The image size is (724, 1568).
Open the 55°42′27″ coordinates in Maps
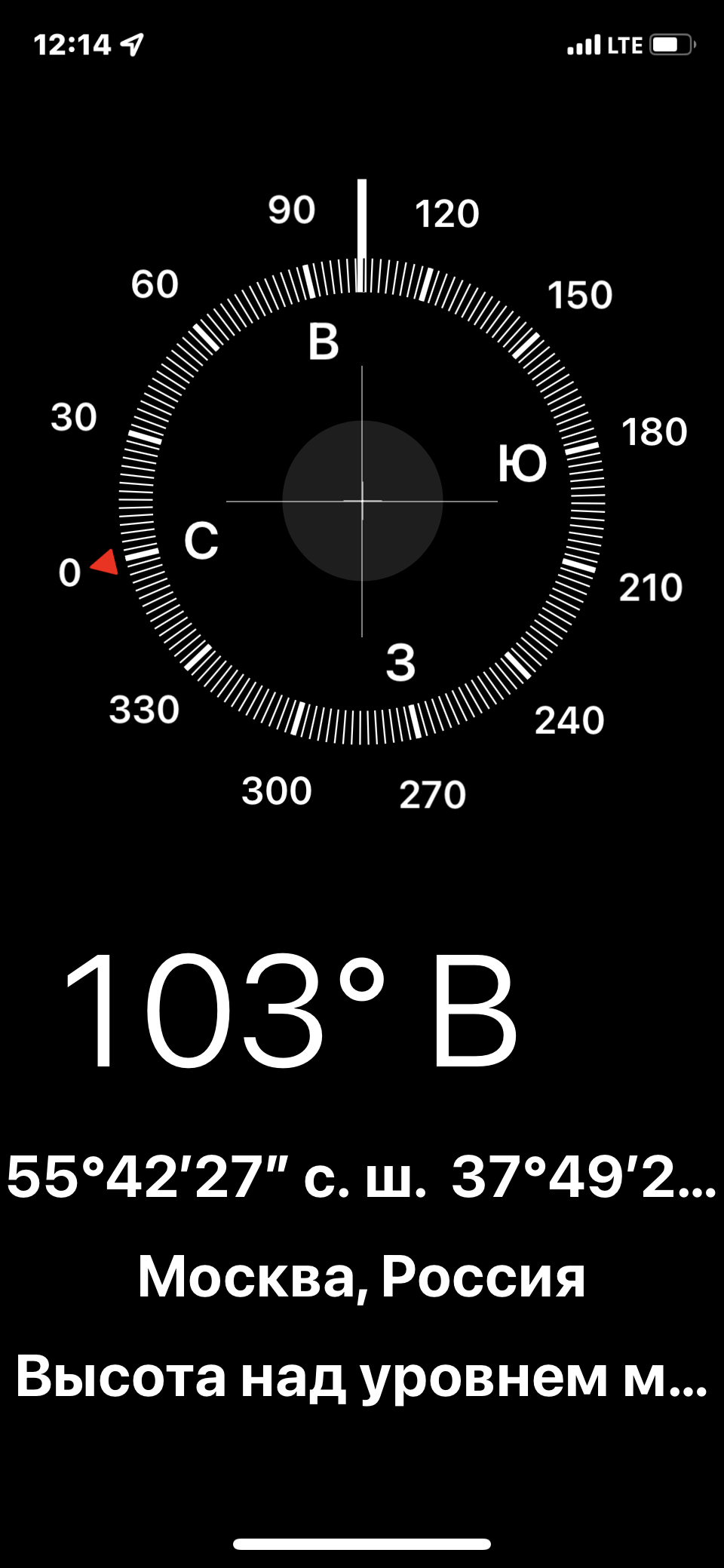point(362,1177)
